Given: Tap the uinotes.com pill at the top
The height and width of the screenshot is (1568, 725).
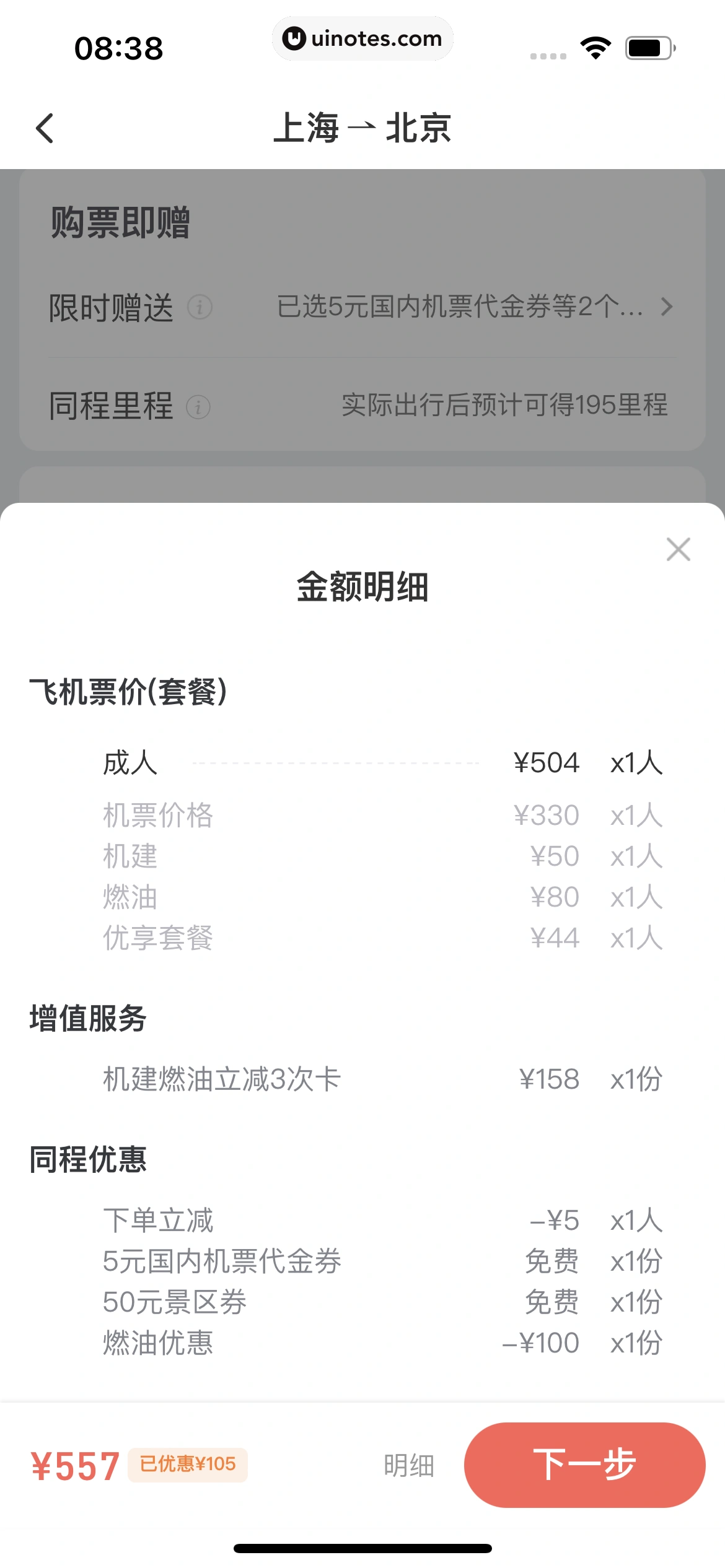Looking at the screenshot, I should coord(362,38).
